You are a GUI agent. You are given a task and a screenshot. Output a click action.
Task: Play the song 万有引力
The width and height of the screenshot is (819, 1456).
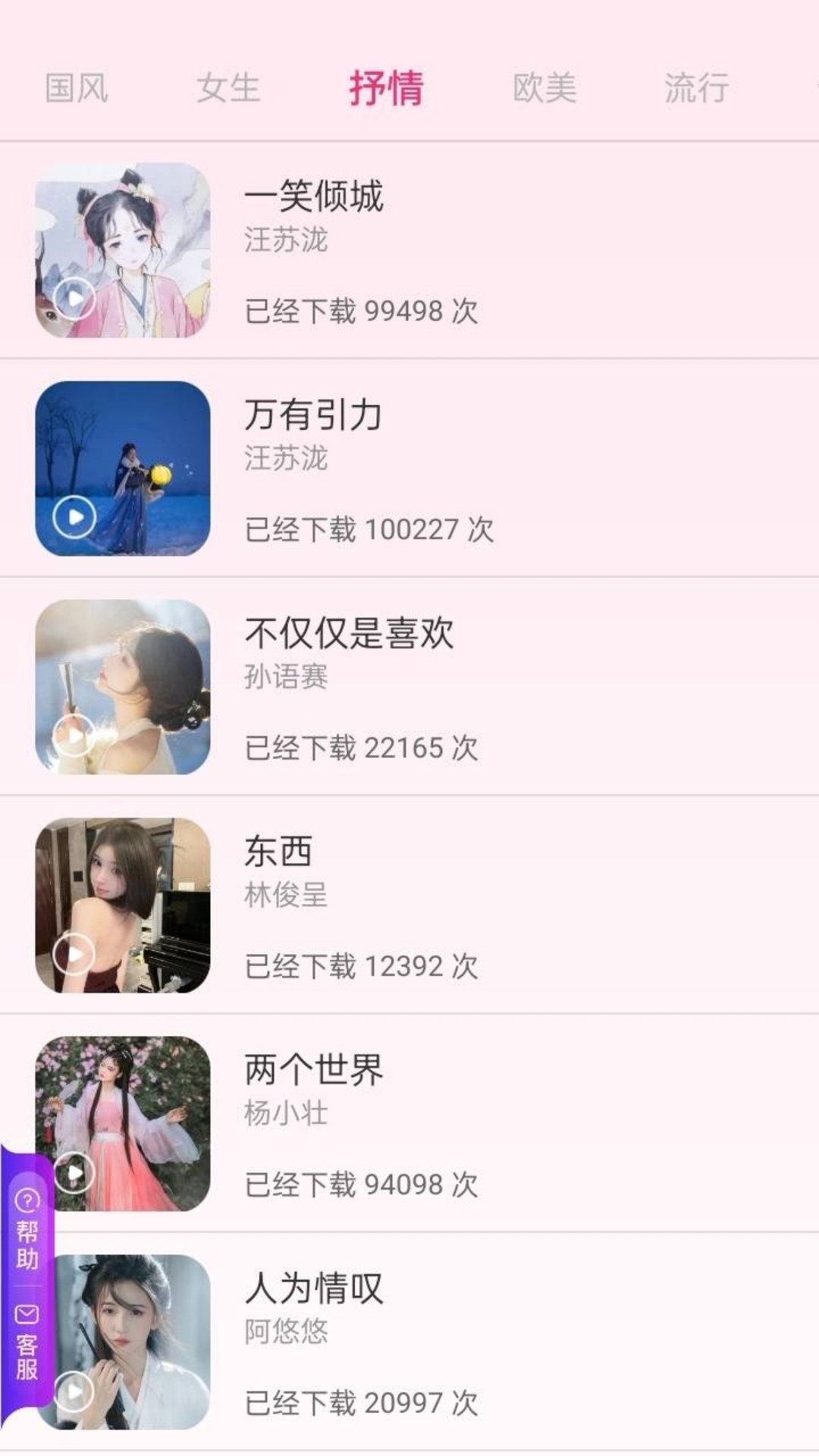click(76, 516)
